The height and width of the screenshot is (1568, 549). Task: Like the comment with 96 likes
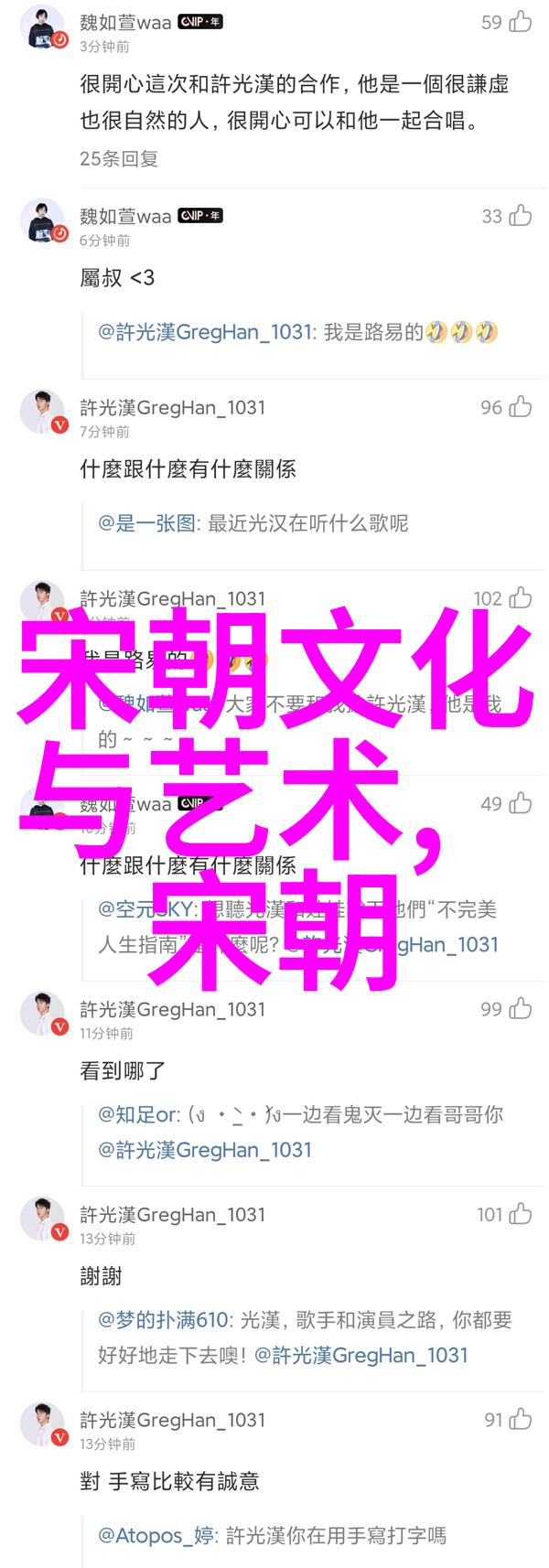pyautogui.click(x=521, y=407)
